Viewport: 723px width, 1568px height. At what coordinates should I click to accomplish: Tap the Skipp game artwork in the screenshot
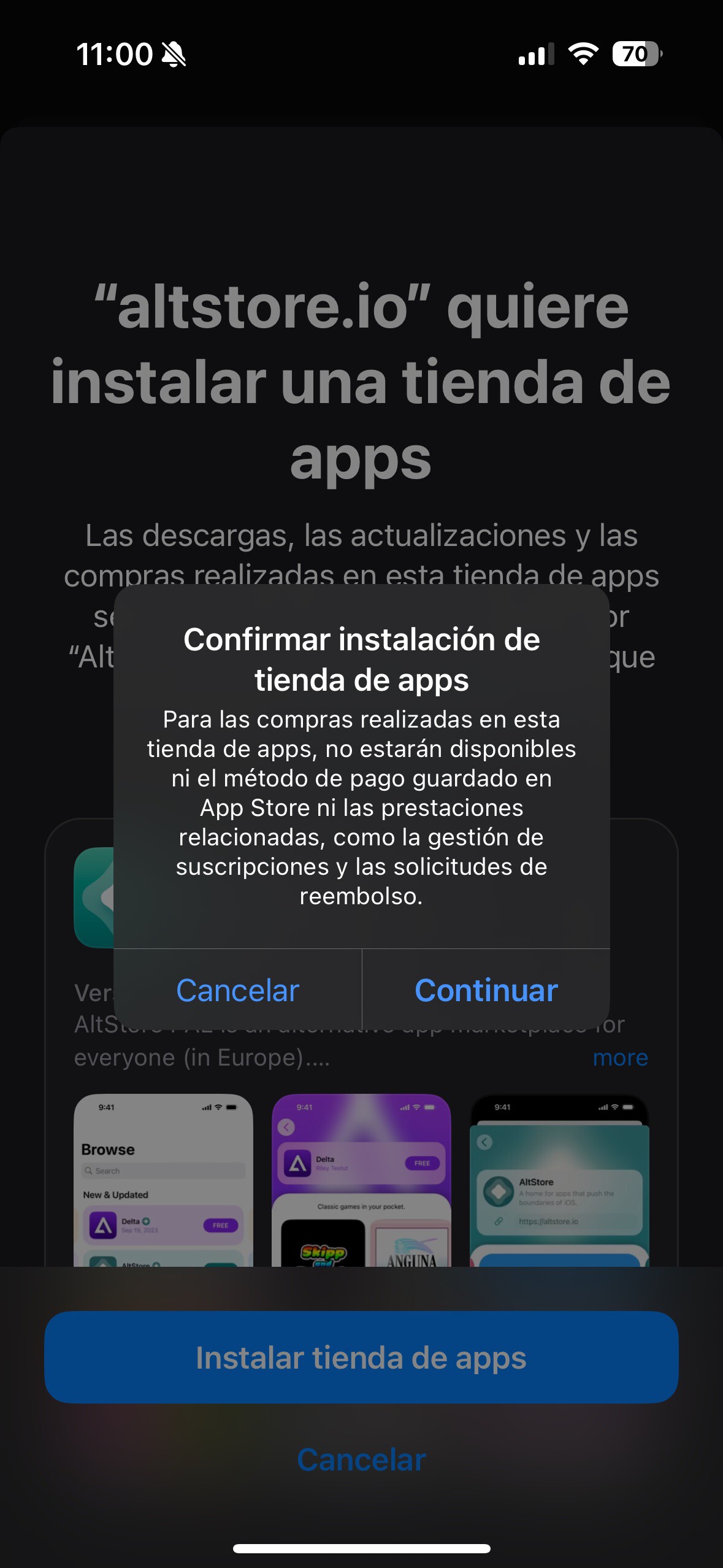tap(323, 1251)
